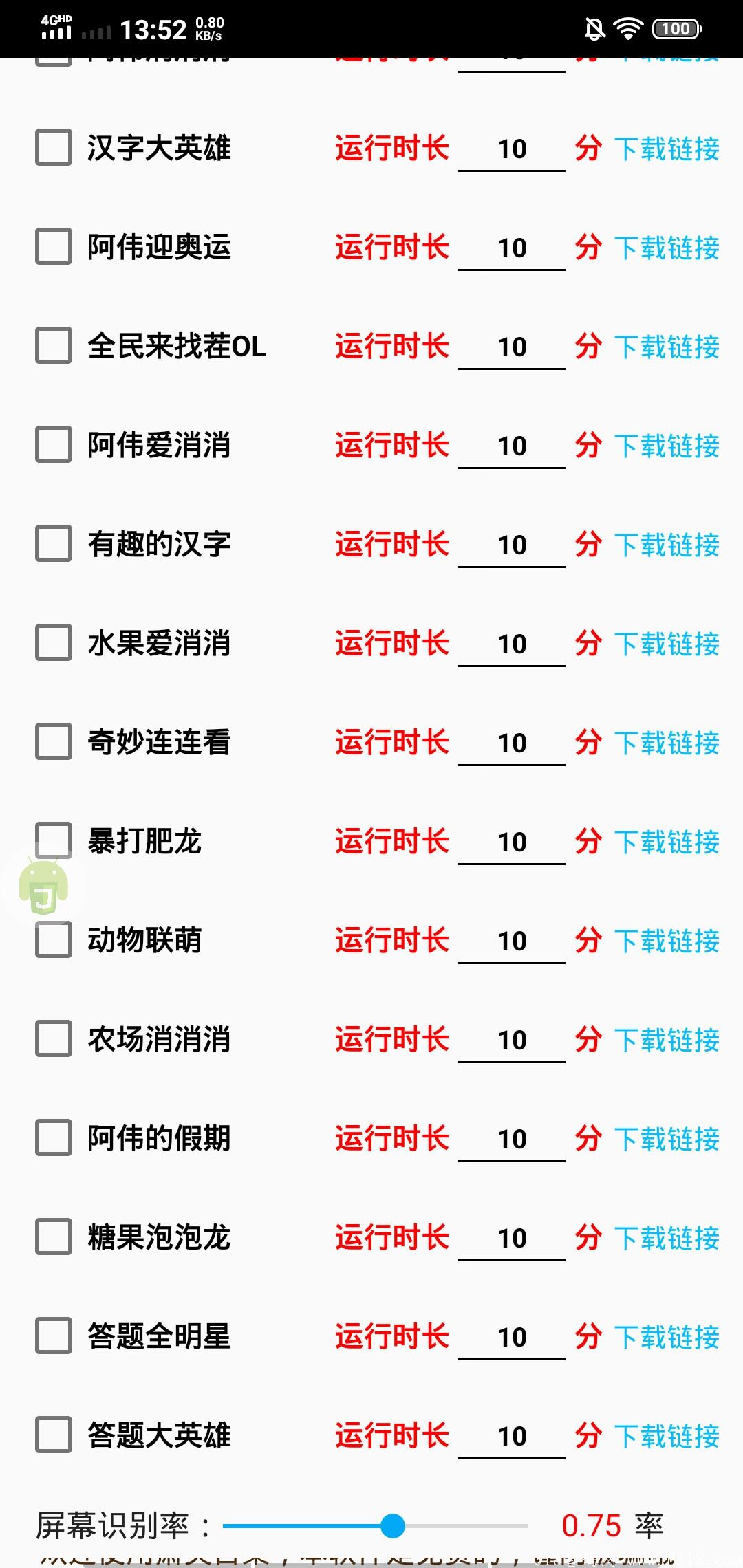
Task: Select the 阿伟迎奥运 checkbox
Action: [54, 247]
